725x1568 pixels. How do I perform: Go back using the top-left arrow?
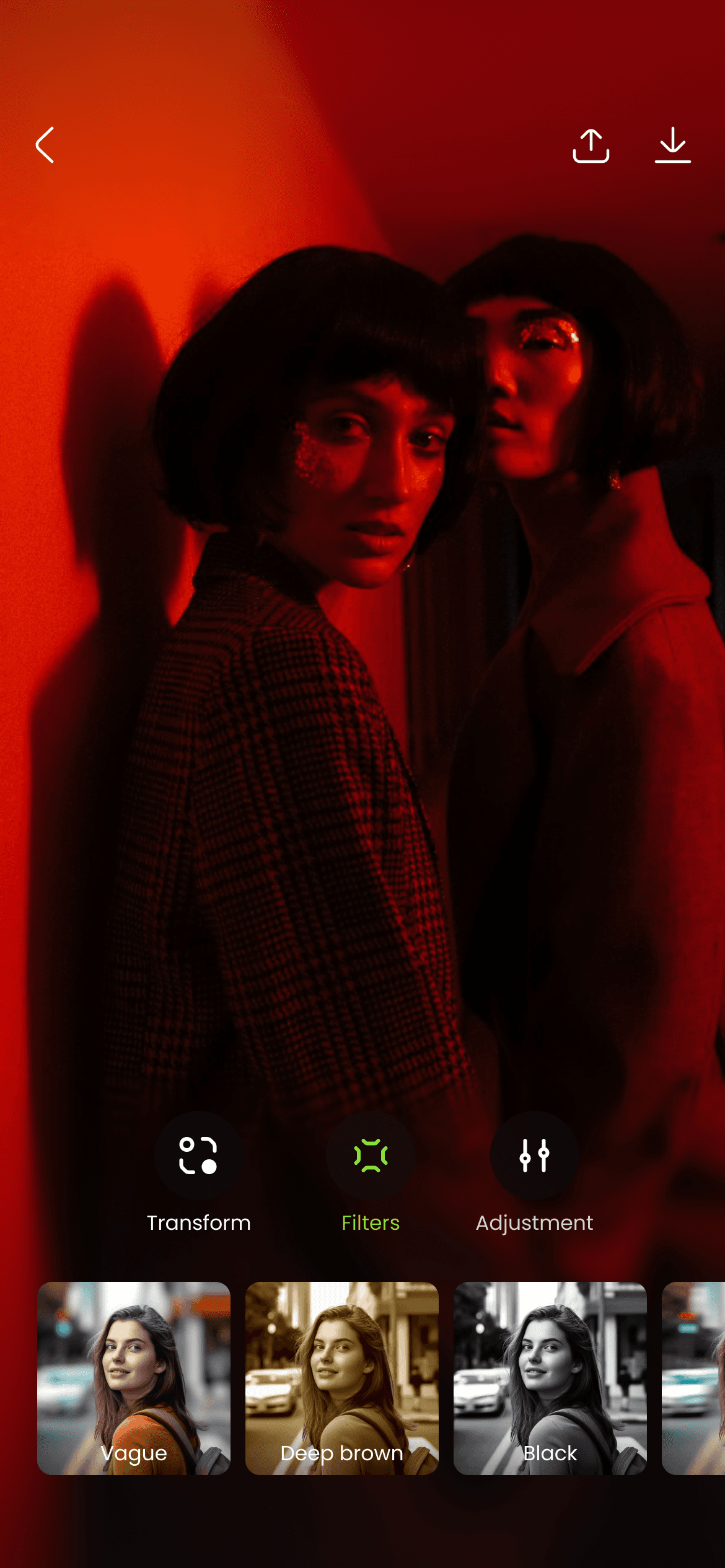[45, 145]
